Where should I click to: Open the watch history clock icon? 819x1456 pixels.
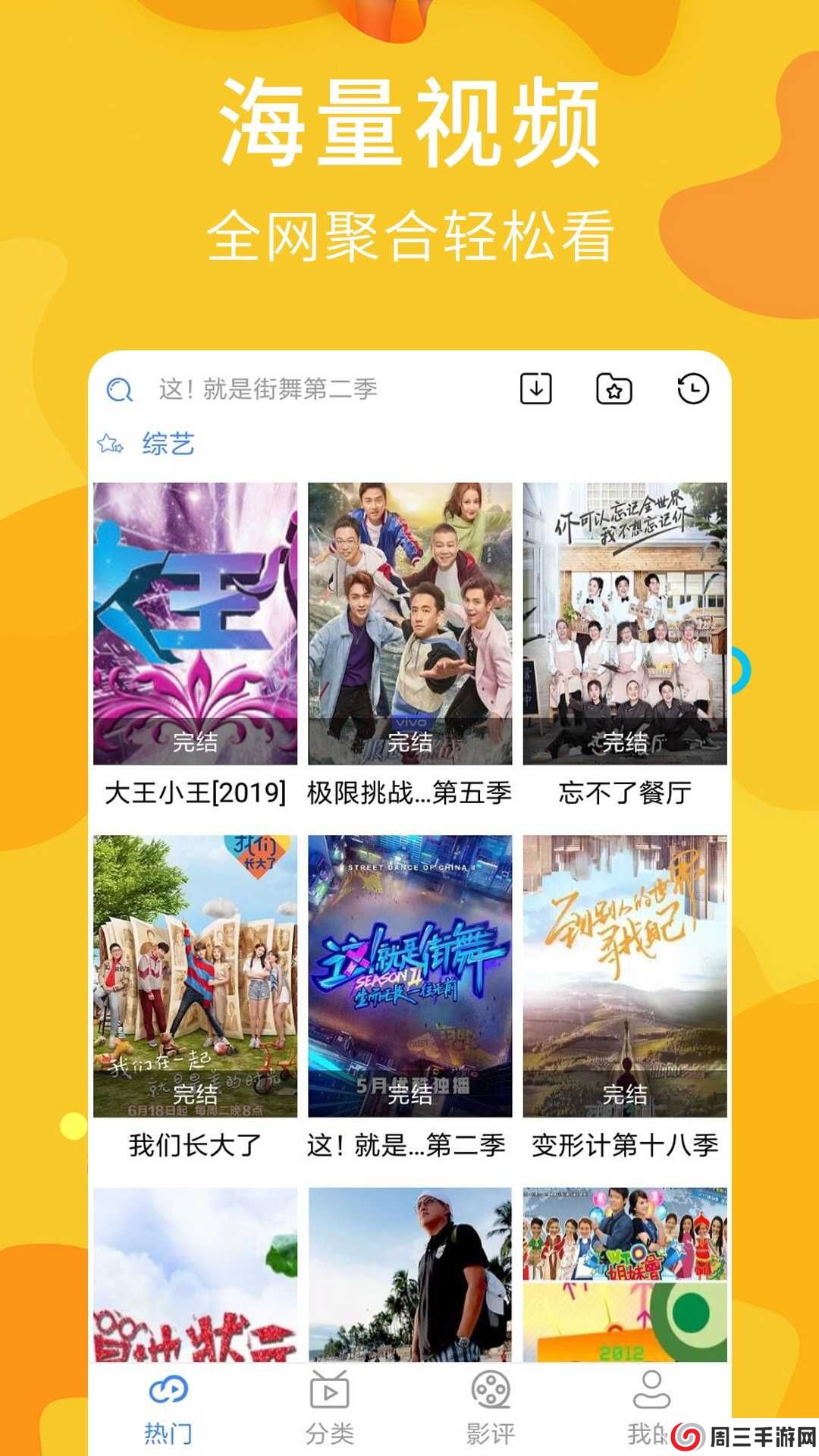[x=692, y=388]
